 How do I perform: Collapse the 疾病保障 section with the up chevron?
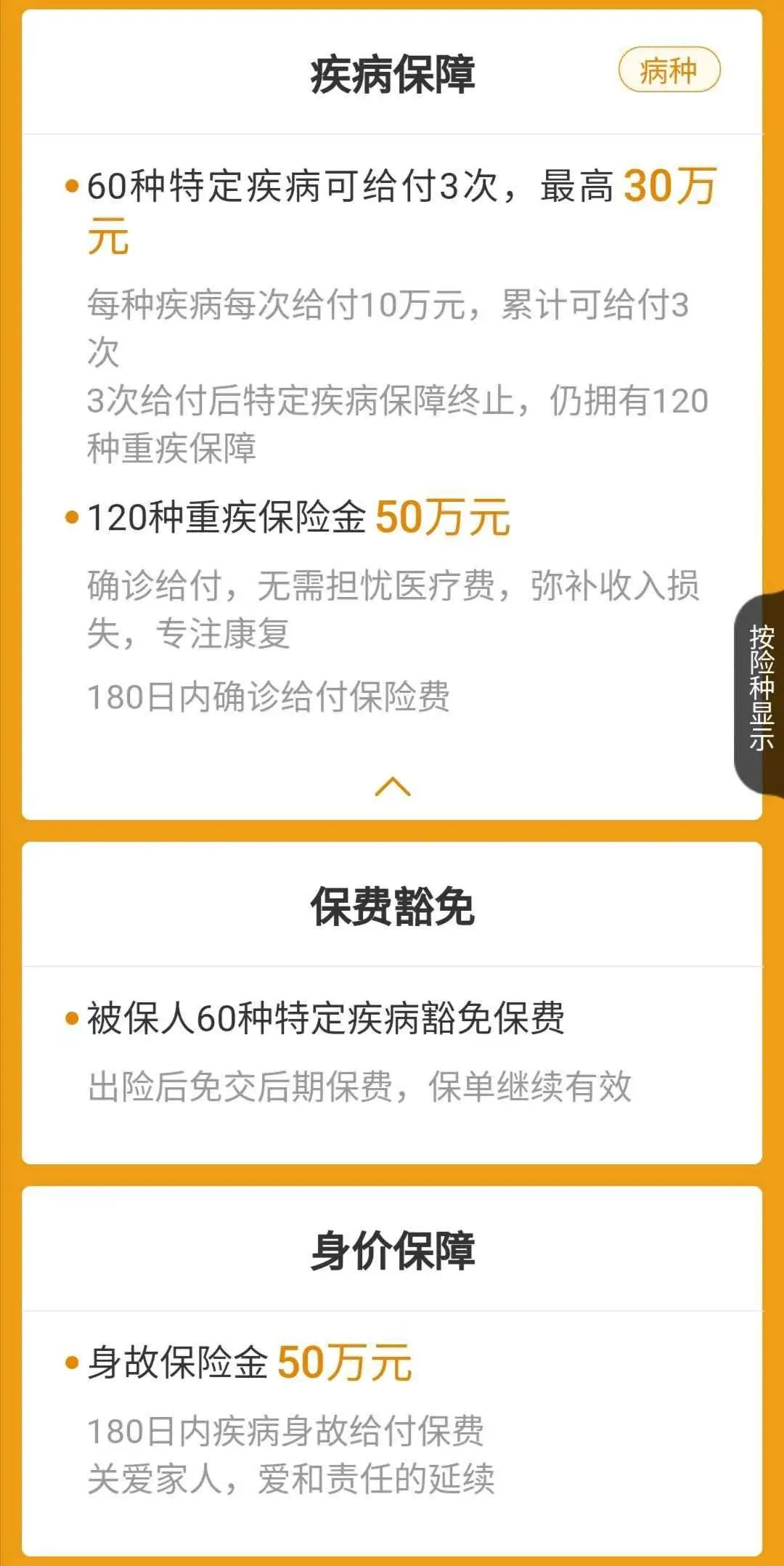click(393, 786)
